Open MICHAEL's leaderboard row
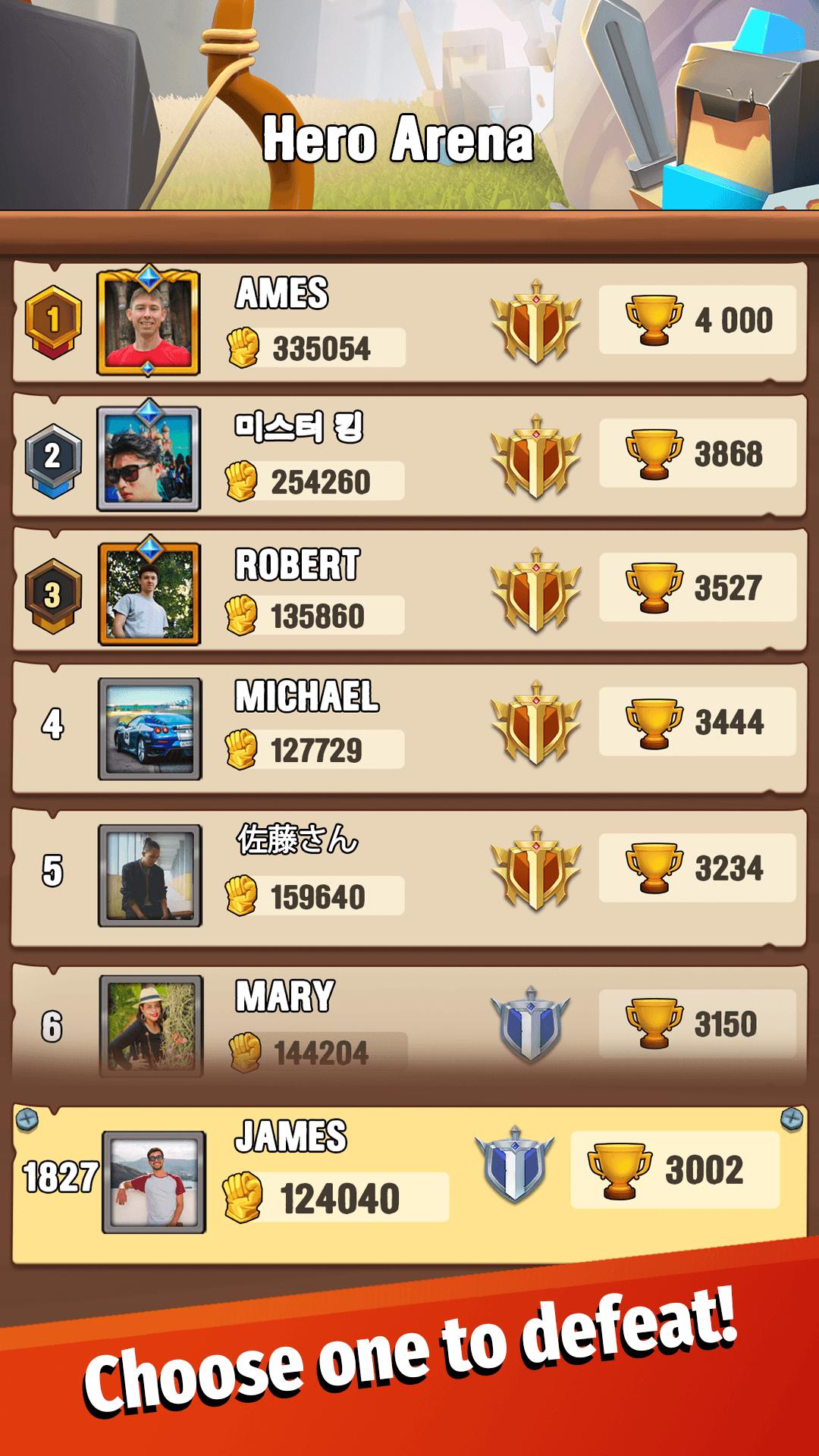 coord(409,726)
